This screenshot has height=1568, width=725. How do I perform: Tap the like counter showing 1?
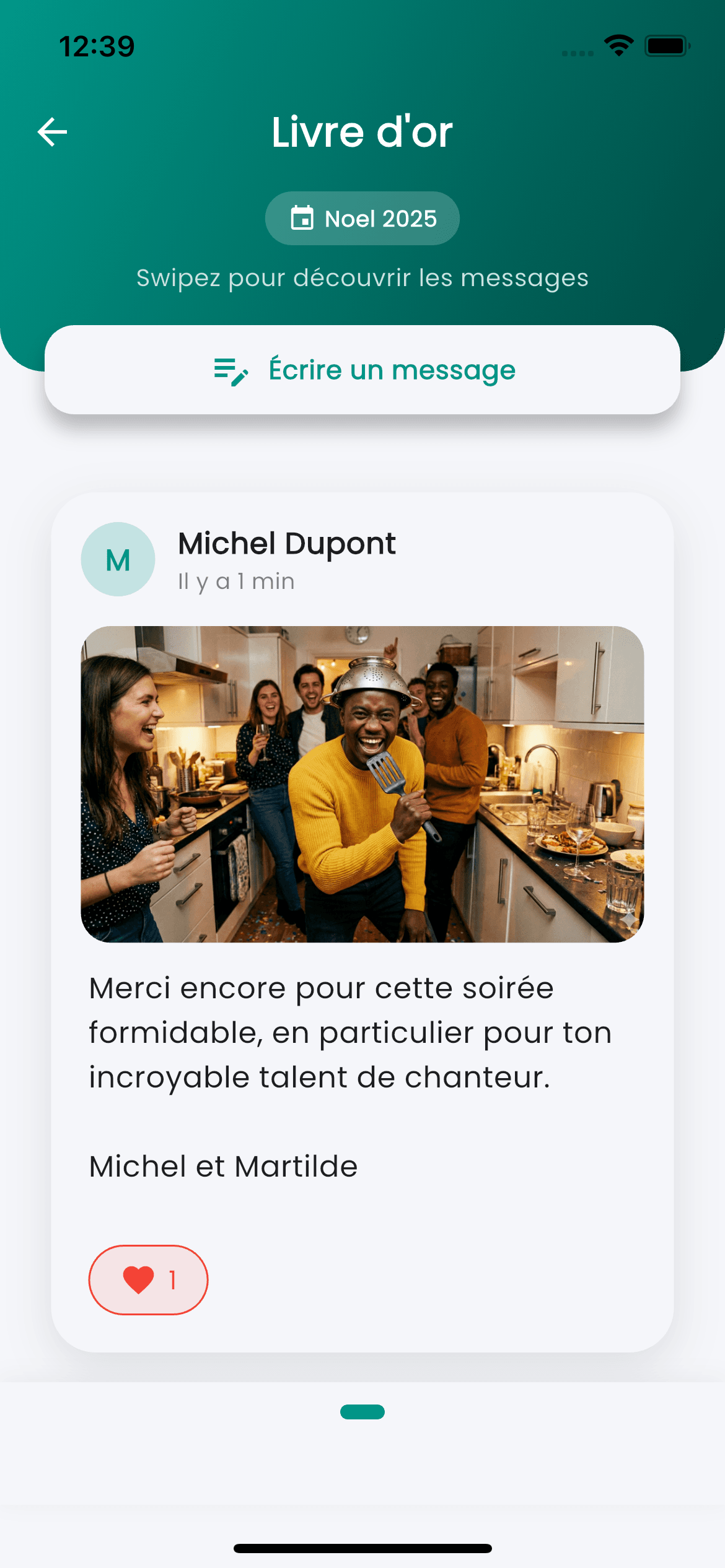pos(172,1279)
